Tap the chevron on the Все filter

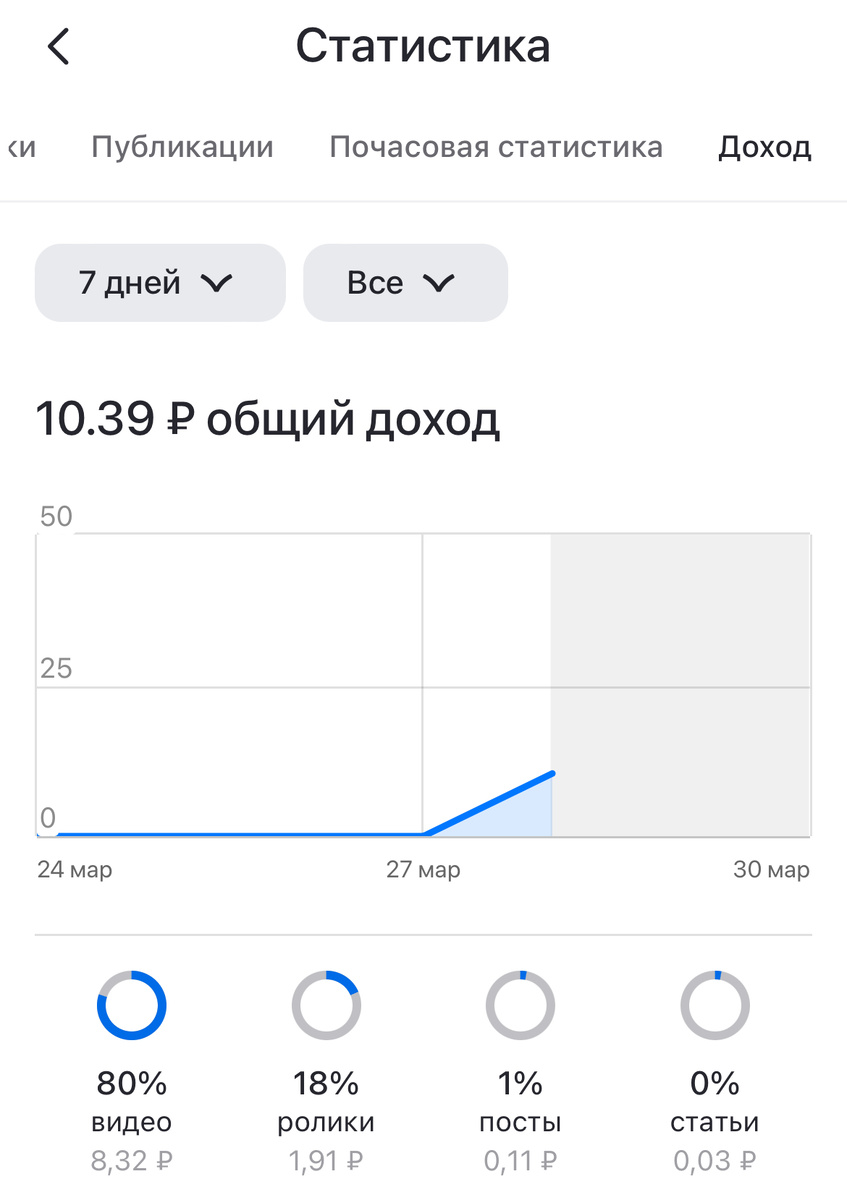441,283
